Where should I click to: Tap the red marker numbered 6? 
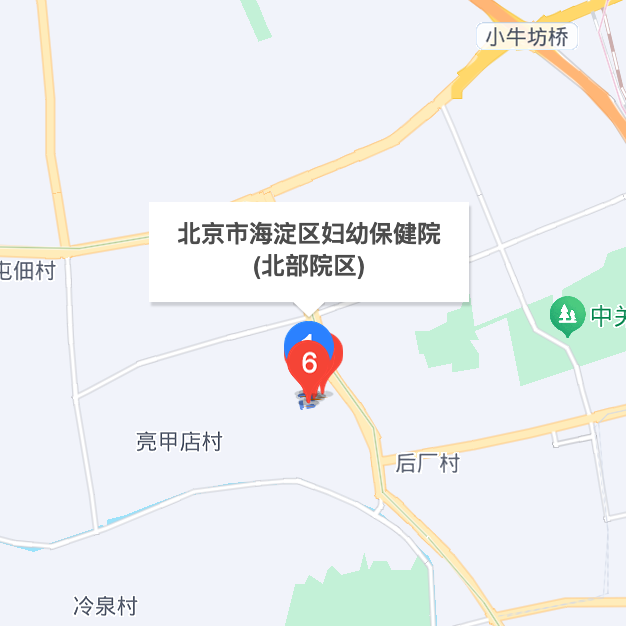tap(309, 364)
